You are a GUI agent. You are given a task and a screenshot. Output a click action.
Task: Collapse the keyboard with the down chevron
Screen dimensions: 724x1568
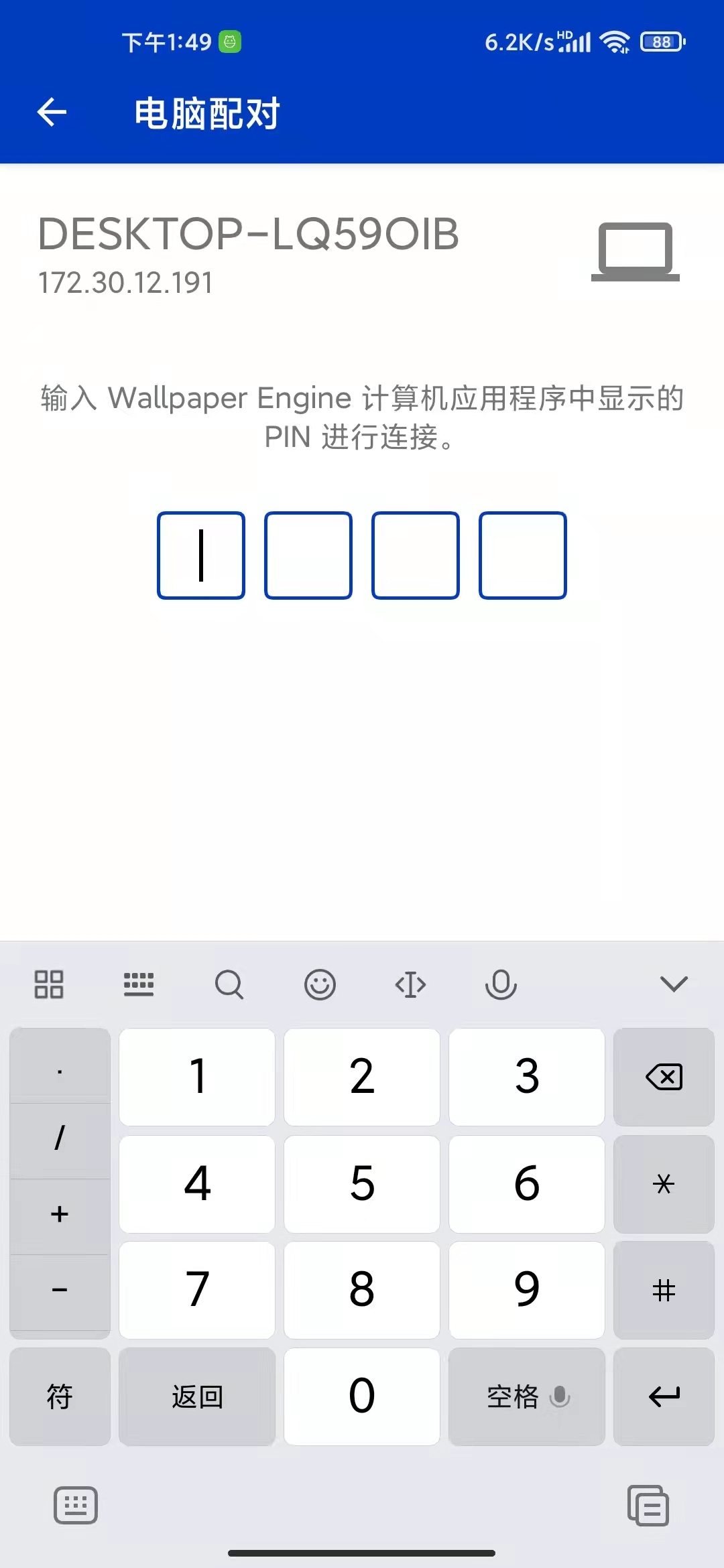[x=674, y=984]
